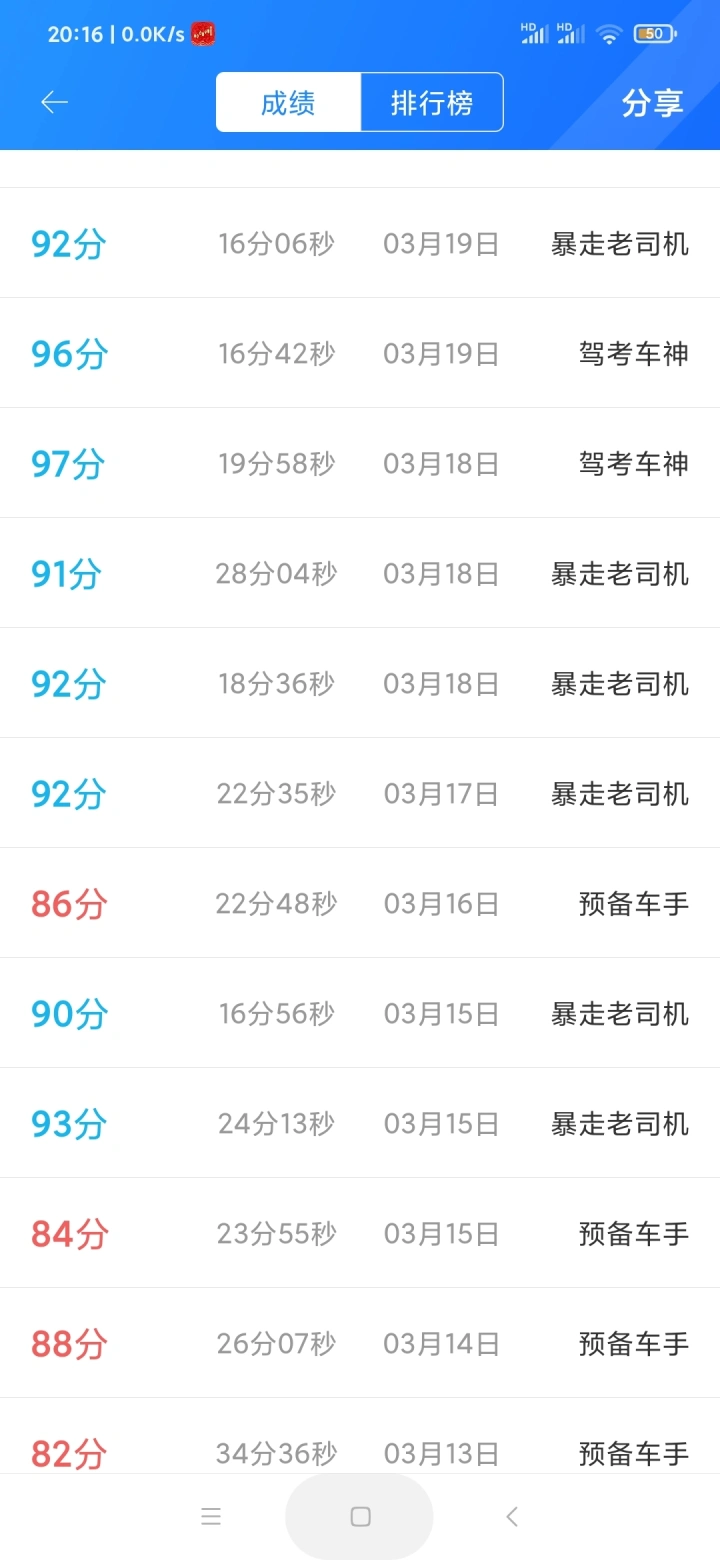Open the 92分 record at 16分06秒
Viewport: 720px width, 1560px height.
[x=360, y=243]
